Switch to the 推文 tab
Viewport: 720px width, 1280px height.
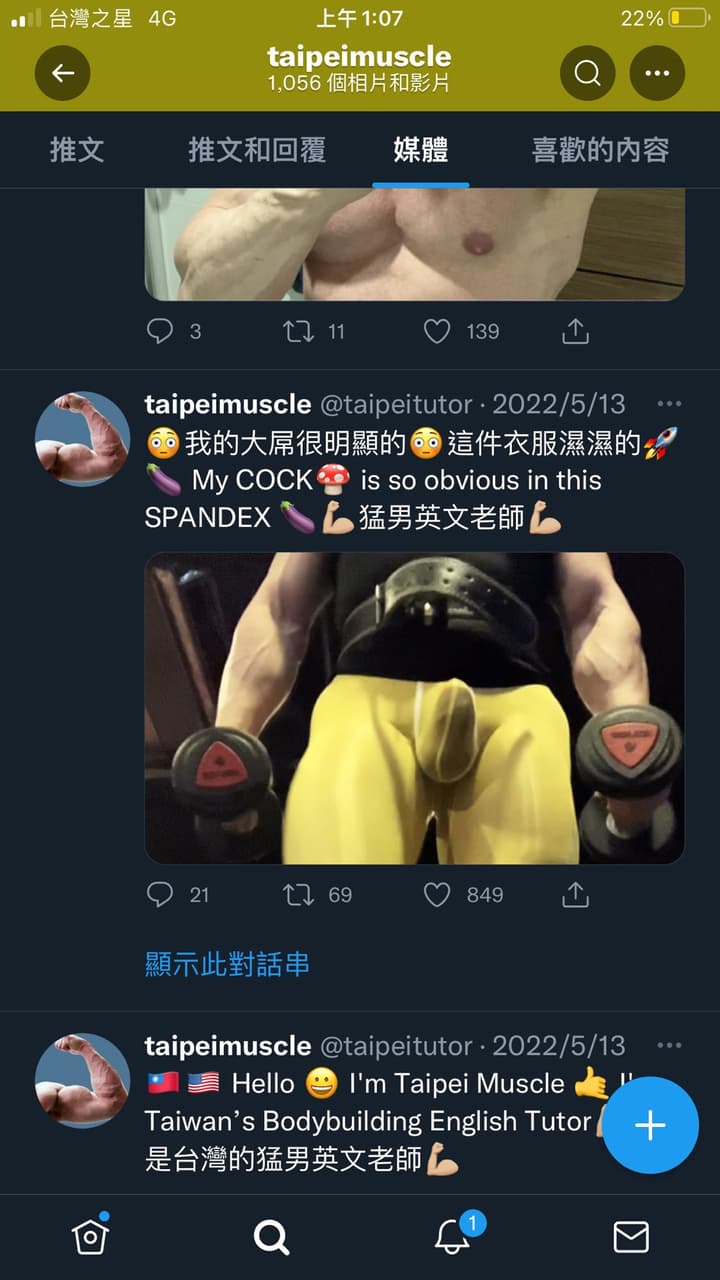point(77,150)
